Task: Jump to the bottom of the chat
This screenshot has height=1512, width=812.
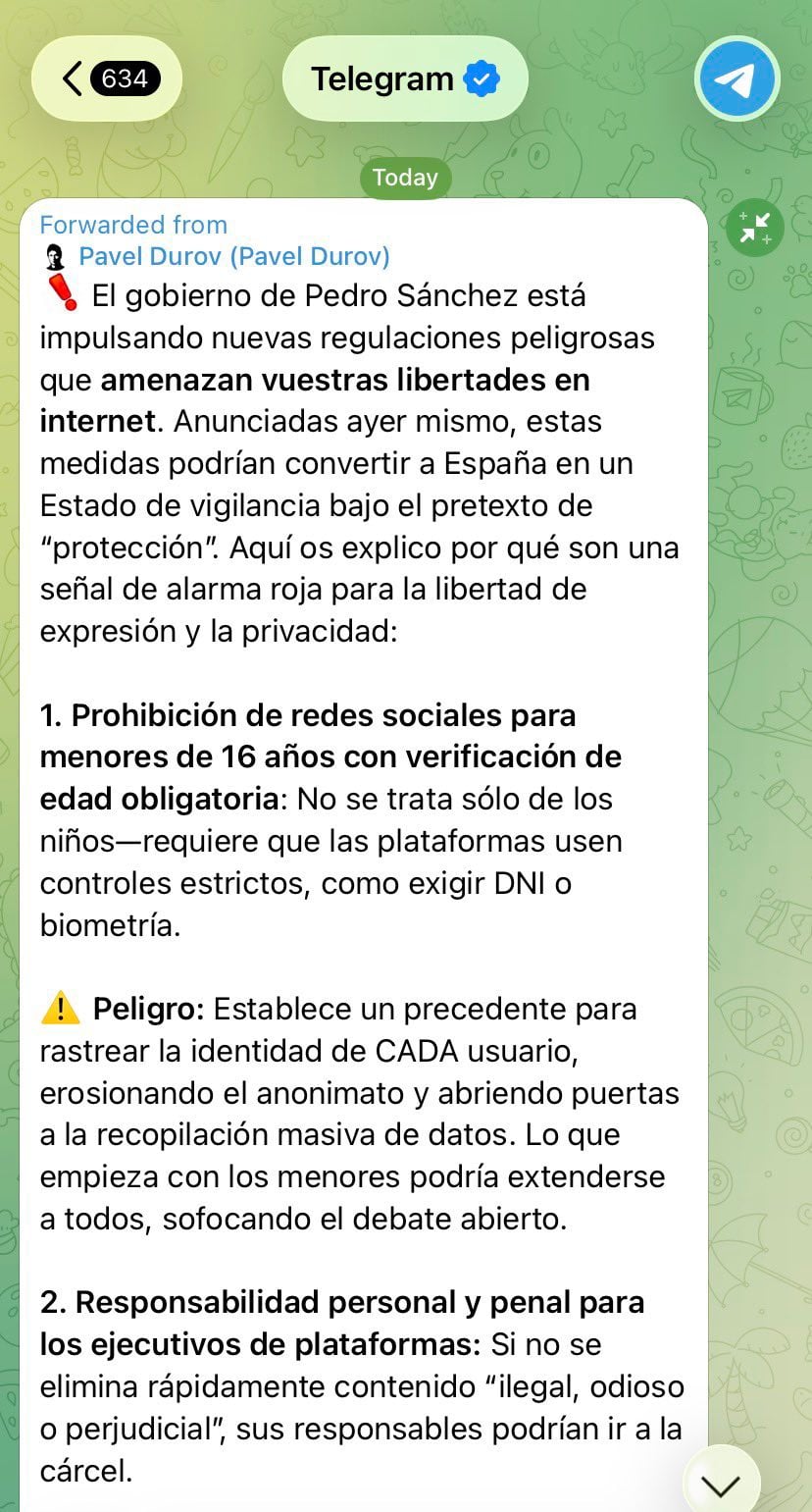Action: click(722, 1483)
